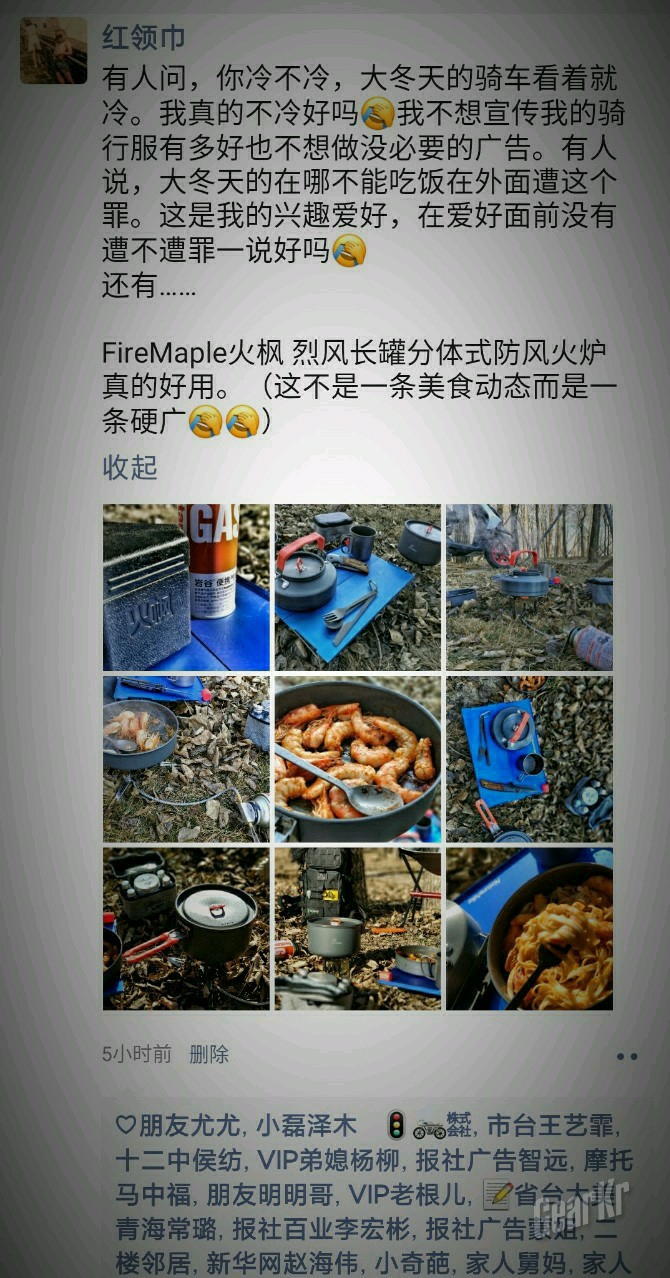Screen dimensions: 670x1278
Task: Open the large shrimp pan photo
Action: 357,759
